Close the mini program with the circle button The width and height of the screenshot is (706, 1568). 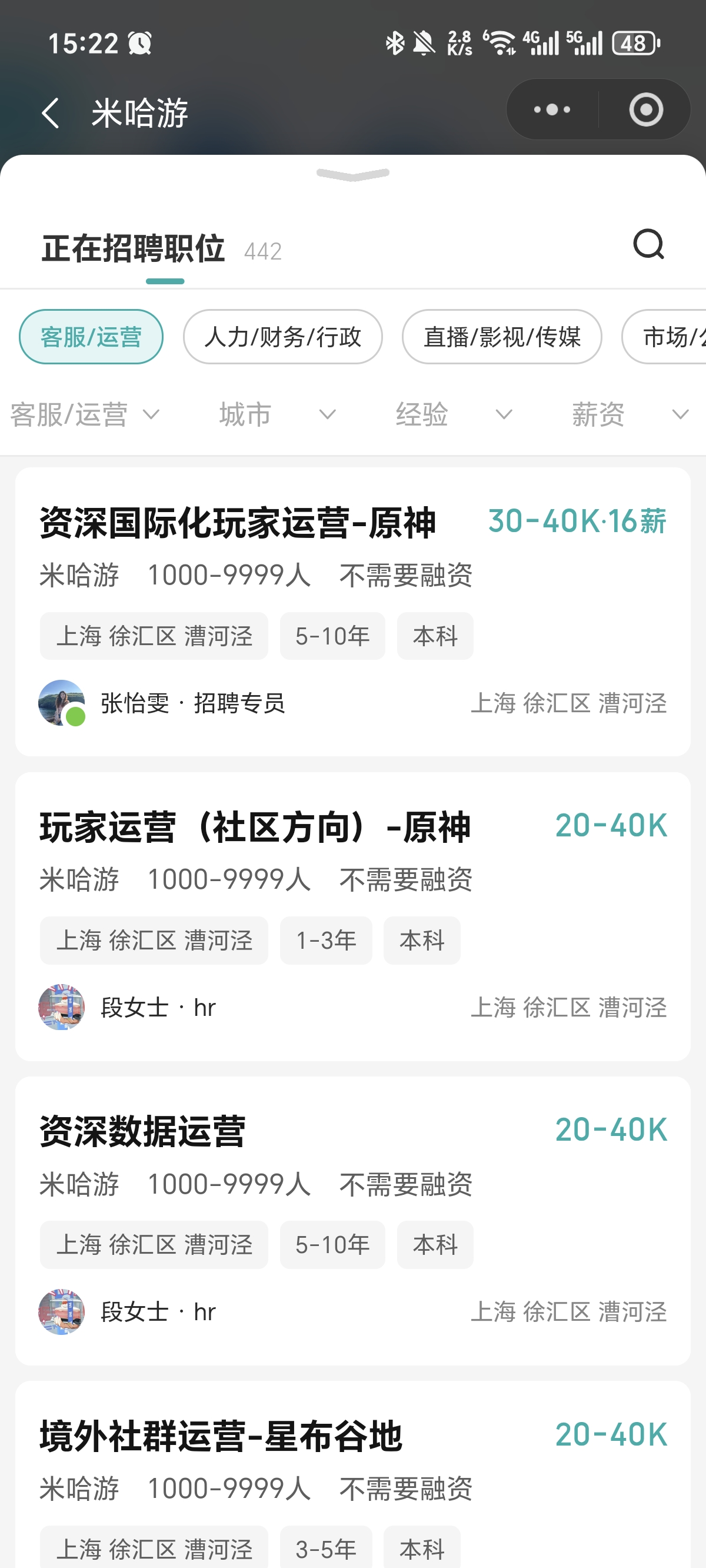(646, 110)
